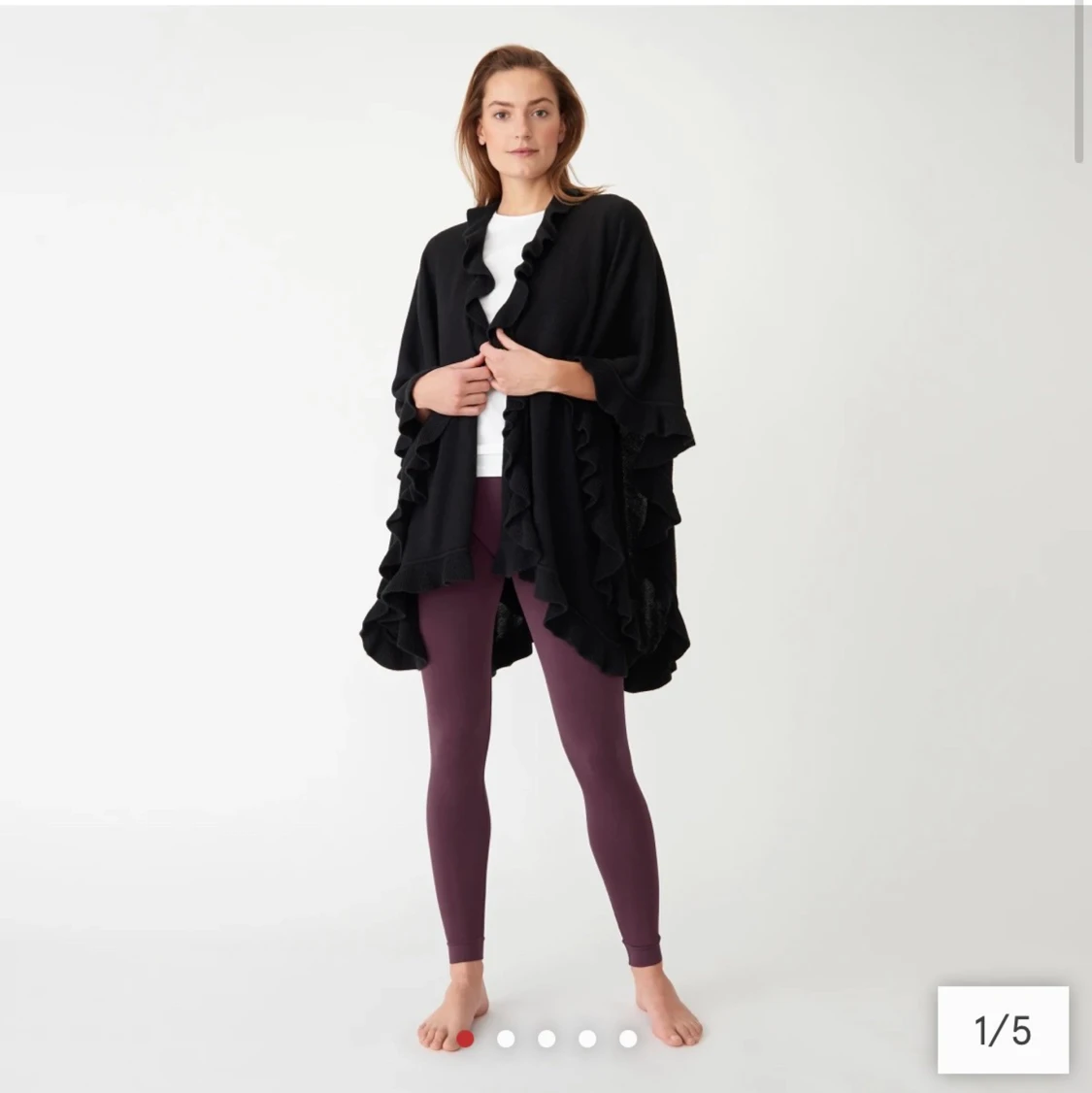Select the third carousel page dot
Image resolution: width=1092 pixels, height=1093 pixels.
(546, 1039)
